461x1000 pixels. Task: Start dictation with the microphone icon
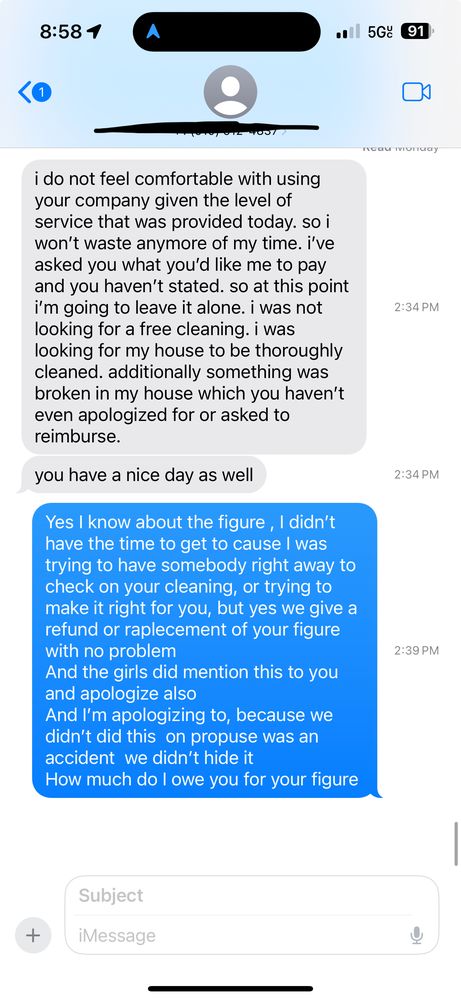pyautogui.click(x=416, y=936)
